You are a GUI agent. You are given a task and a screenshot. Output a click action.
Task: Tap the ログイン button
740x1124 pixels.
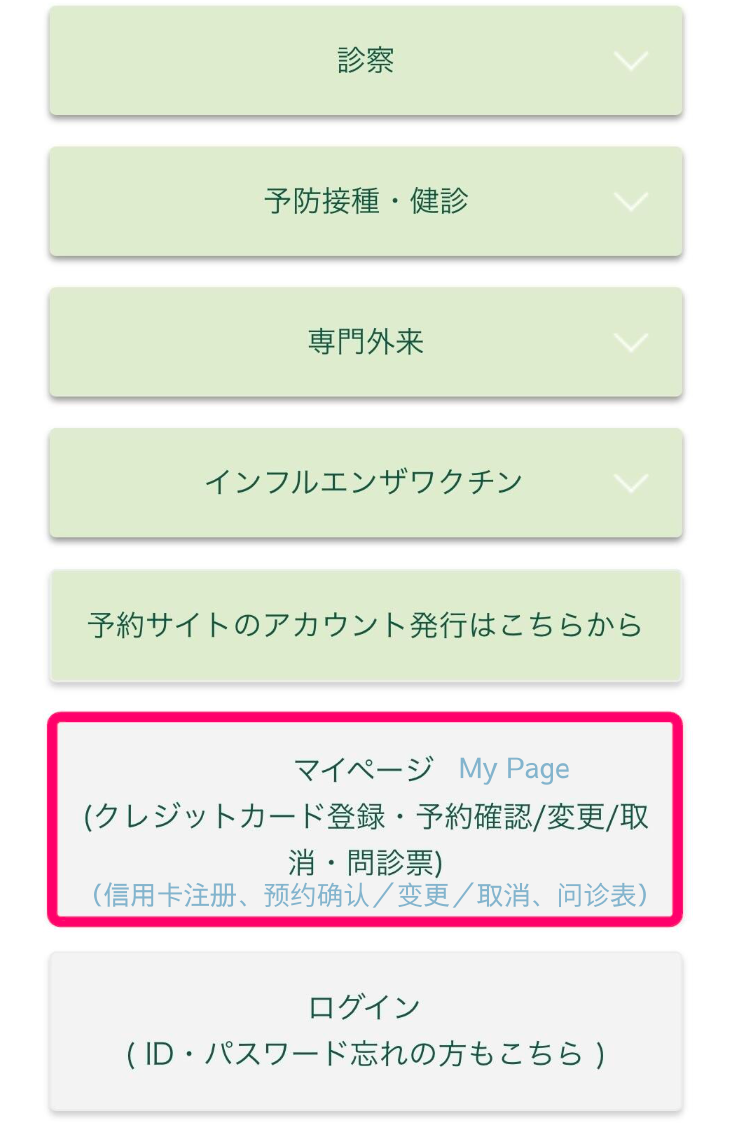click(x=366, y=1030)
